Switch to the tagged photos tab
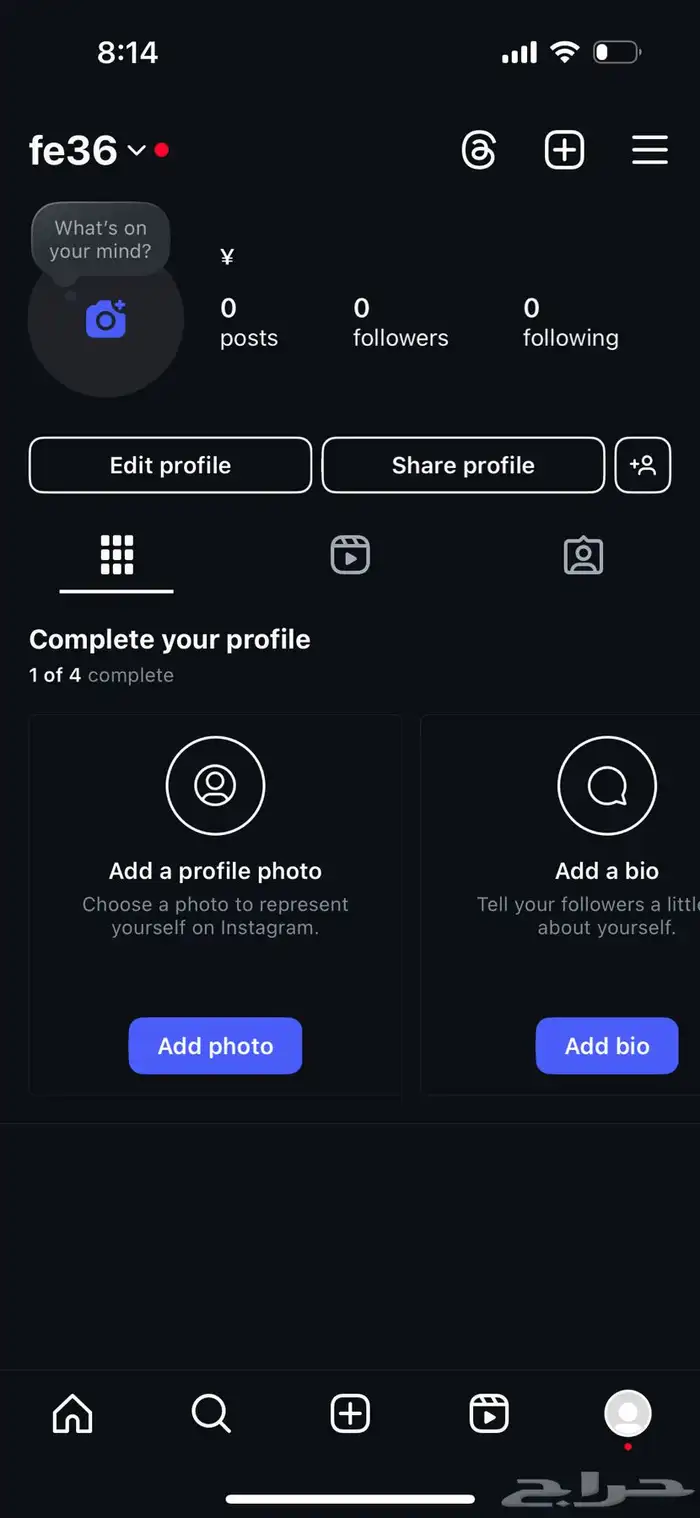700x1518 pixels. (x=583, y=555)
